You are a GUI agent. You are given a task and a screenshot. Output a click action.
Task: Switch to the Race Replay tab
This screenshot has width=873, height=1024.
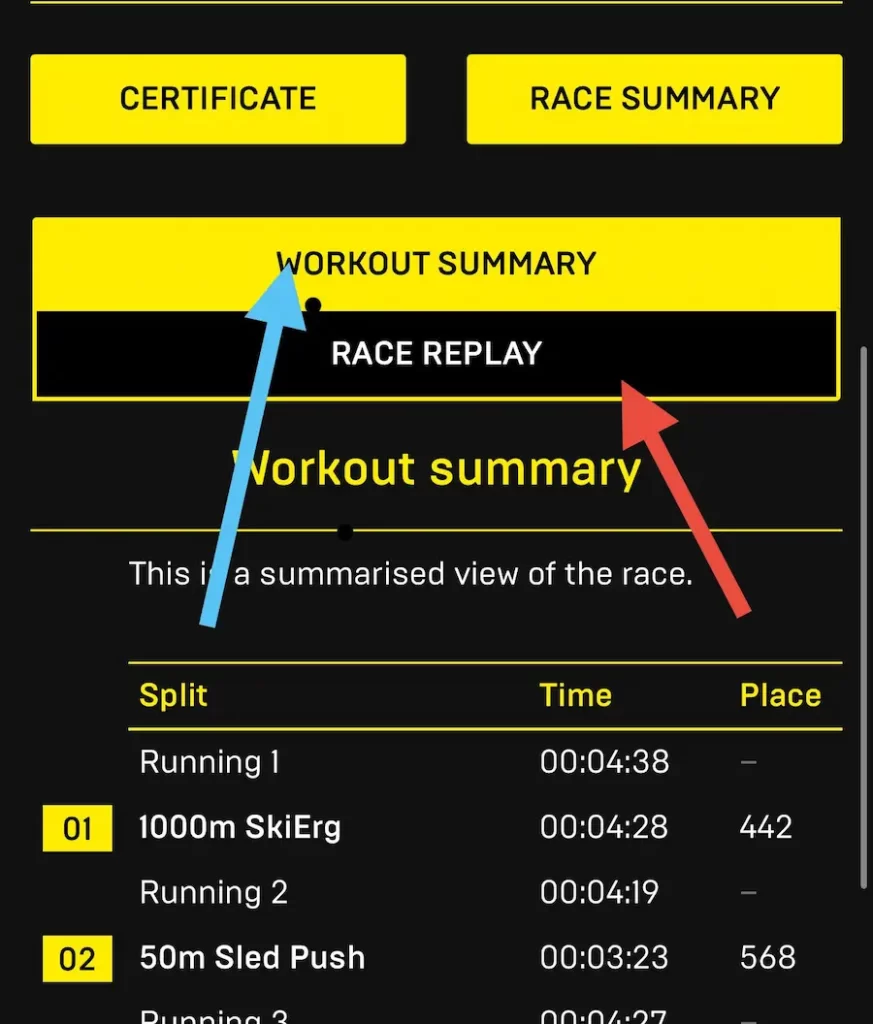[x=437, y=353]
